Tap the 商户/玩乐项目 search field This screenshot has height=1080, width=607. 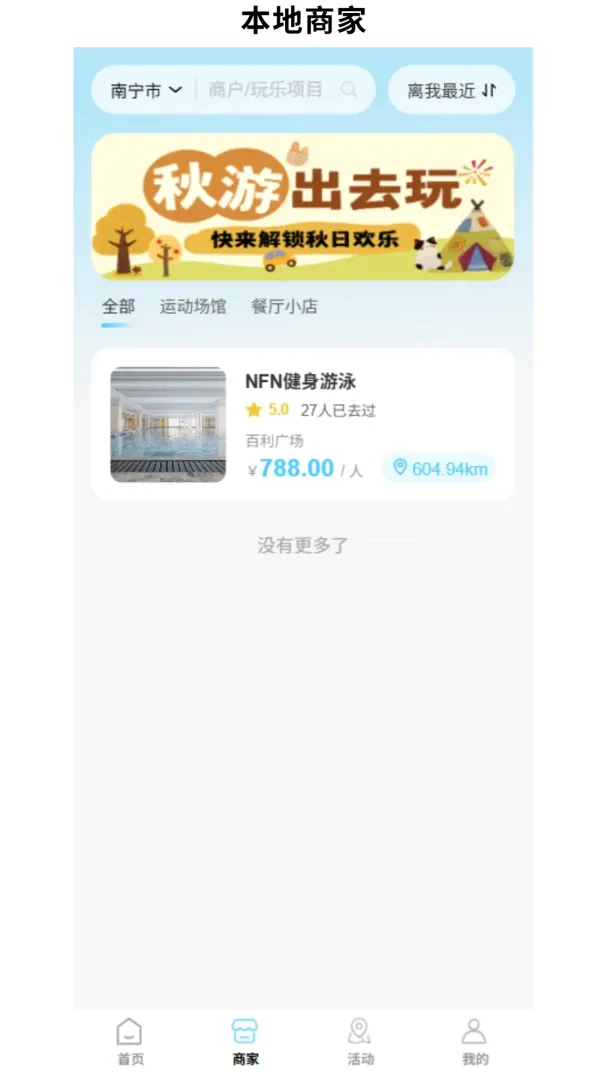265,90
